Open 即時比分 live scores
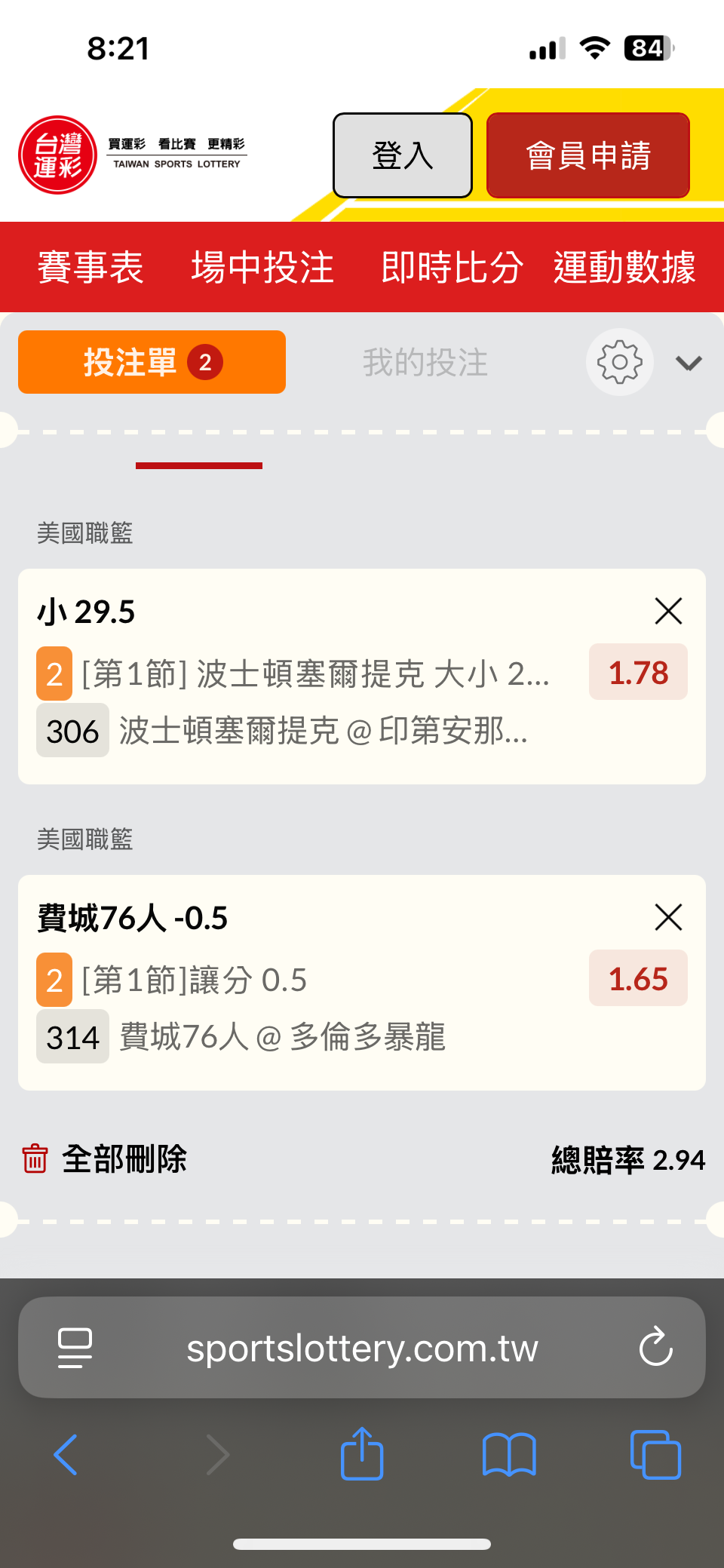The height and width of the screenshot is (1568, 724). [x=452, y=267]
